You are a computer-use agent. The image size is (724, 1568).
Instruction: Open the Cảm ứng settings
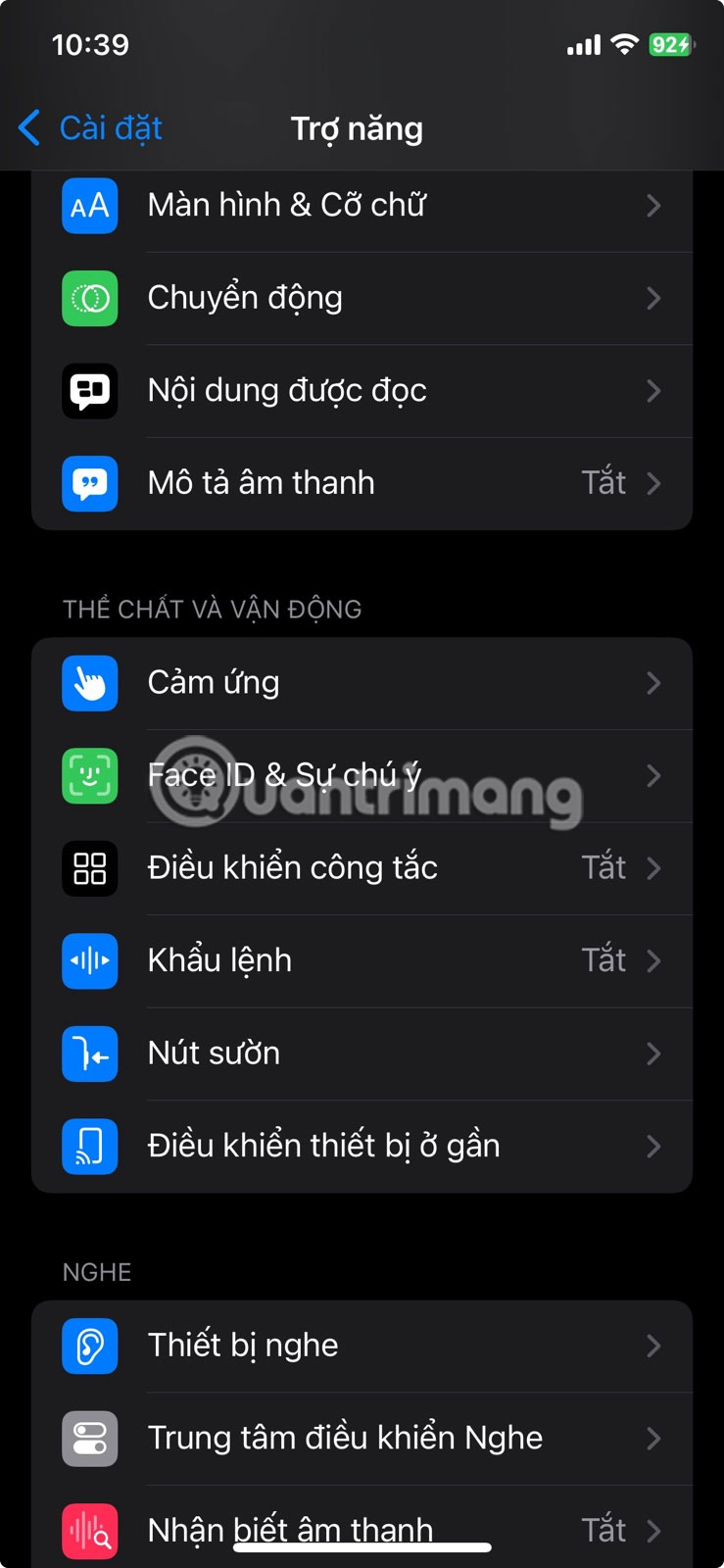pyautogui.click(x=362, y=683)
